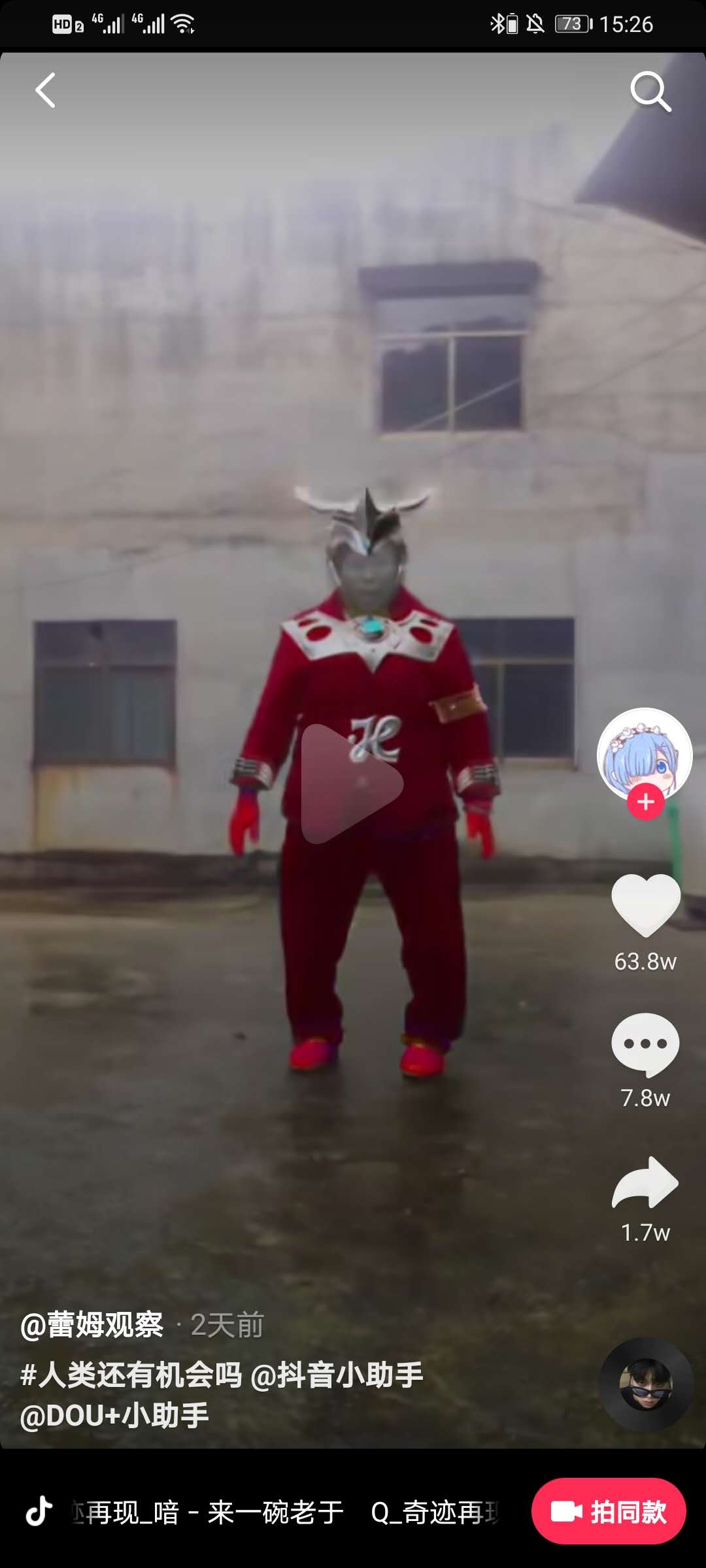The image size is (706, 1568).
Task: Open the mention @DOU+小助手
Action: 114,1416
